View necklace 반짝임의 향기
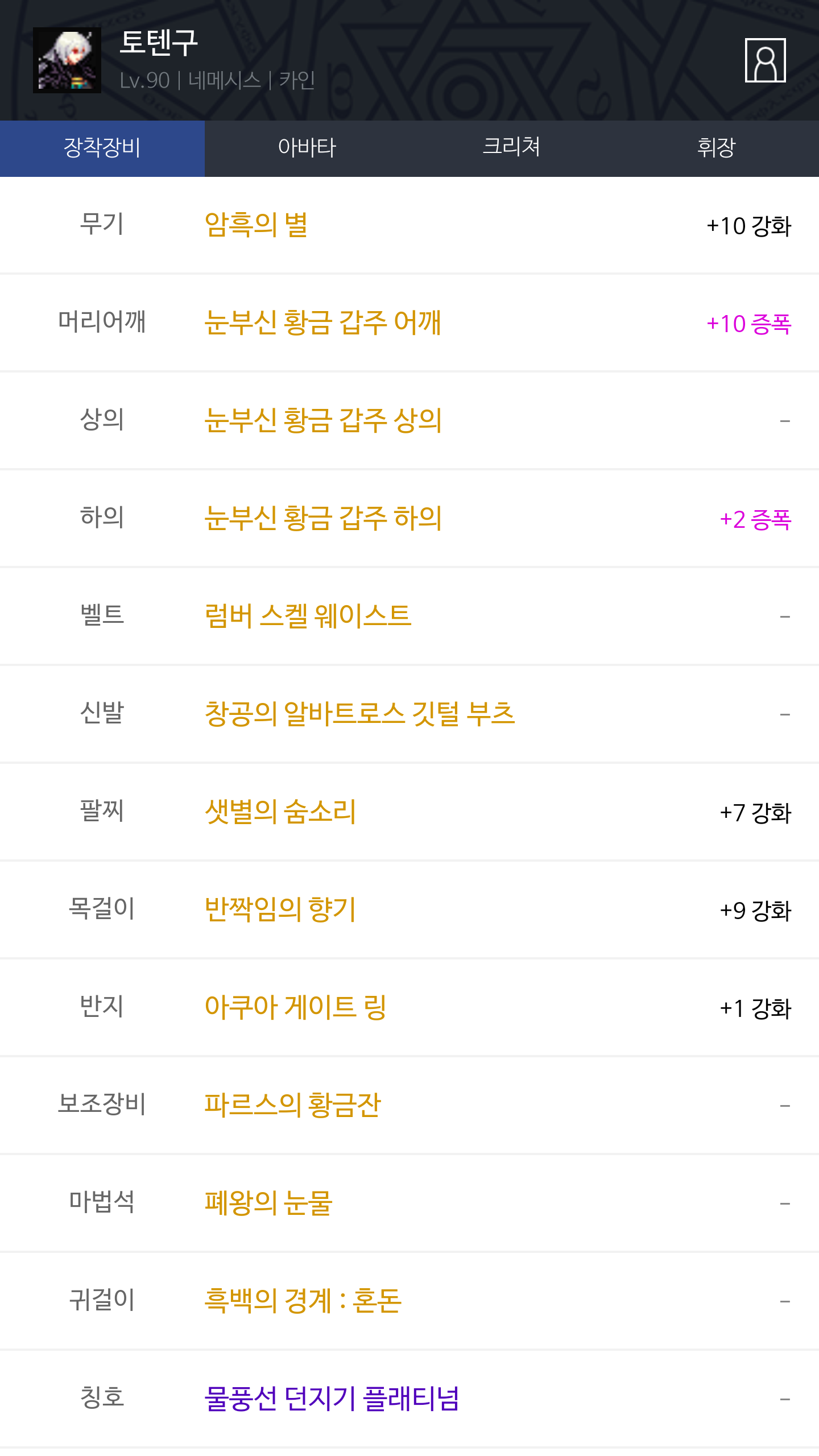This screenshot has width=819, height=1456. 280,909
